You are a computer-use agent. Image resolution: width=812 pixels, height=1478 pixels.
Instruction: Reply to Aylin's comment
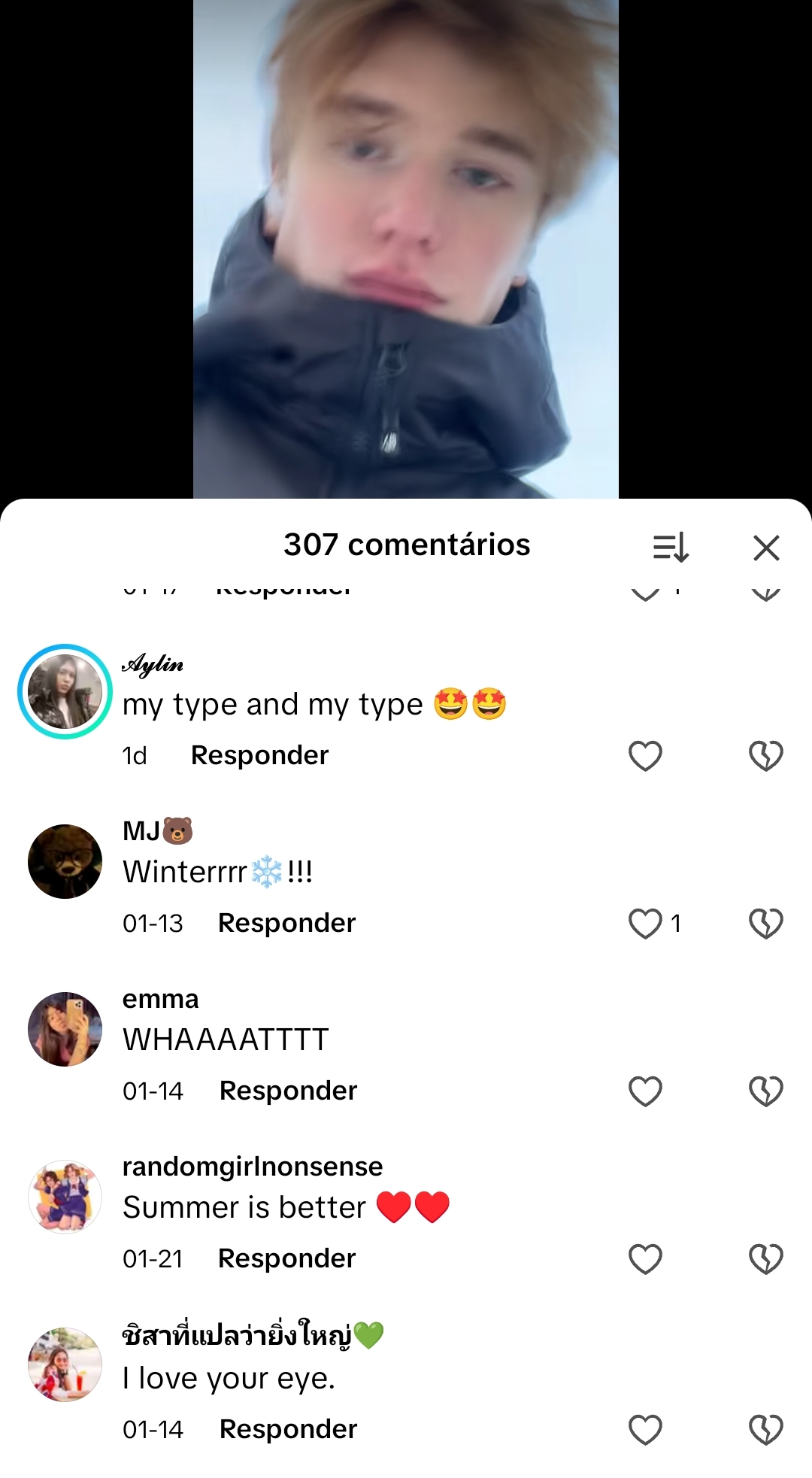259,755
